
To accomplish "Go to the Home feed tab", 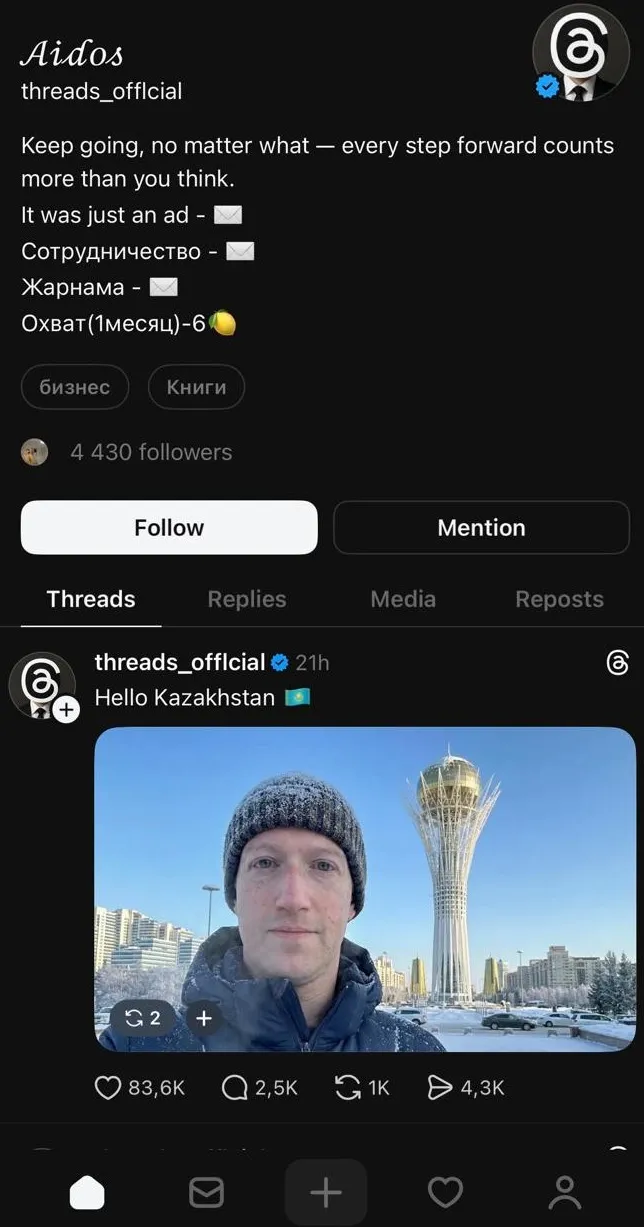I will coord(87,1191).
